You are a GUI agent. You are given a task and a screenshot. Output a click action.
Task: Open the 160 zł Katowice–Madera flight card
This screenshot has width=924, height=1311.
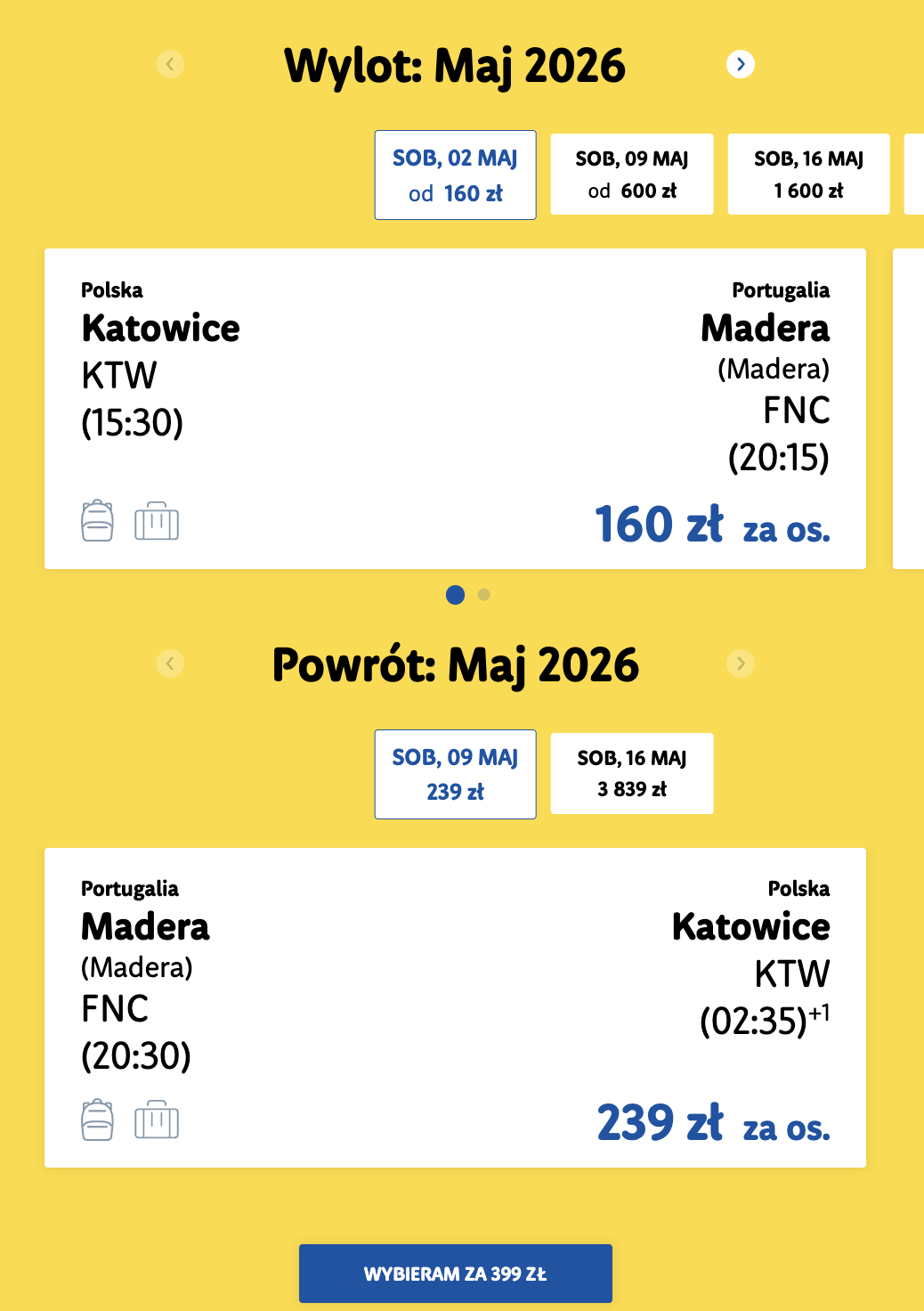tap(455, 409)
